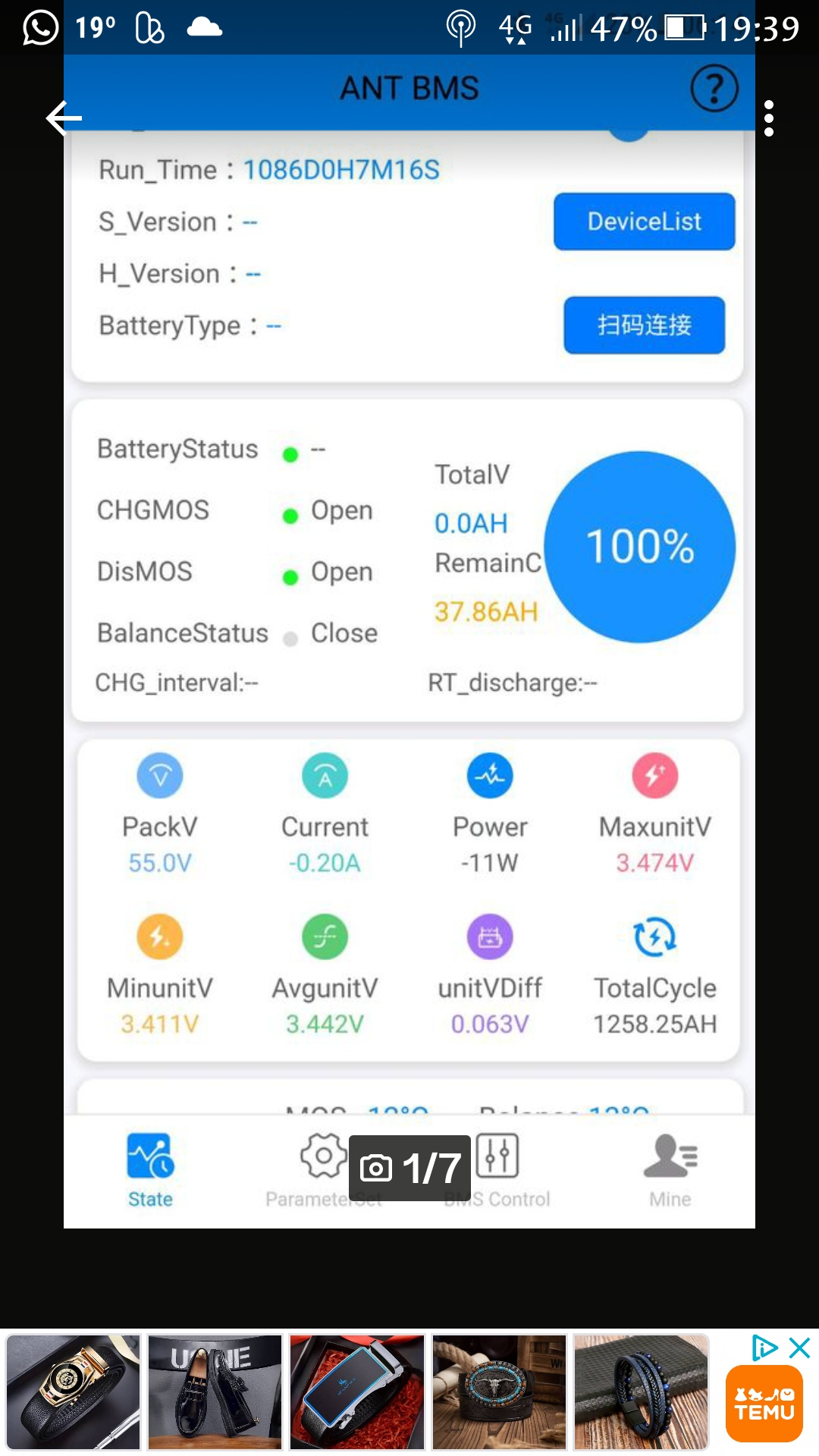Open the gold buckle belt ad
Image resolution: width=819 pixels, height=1456 pixels.
(74, 1392)
